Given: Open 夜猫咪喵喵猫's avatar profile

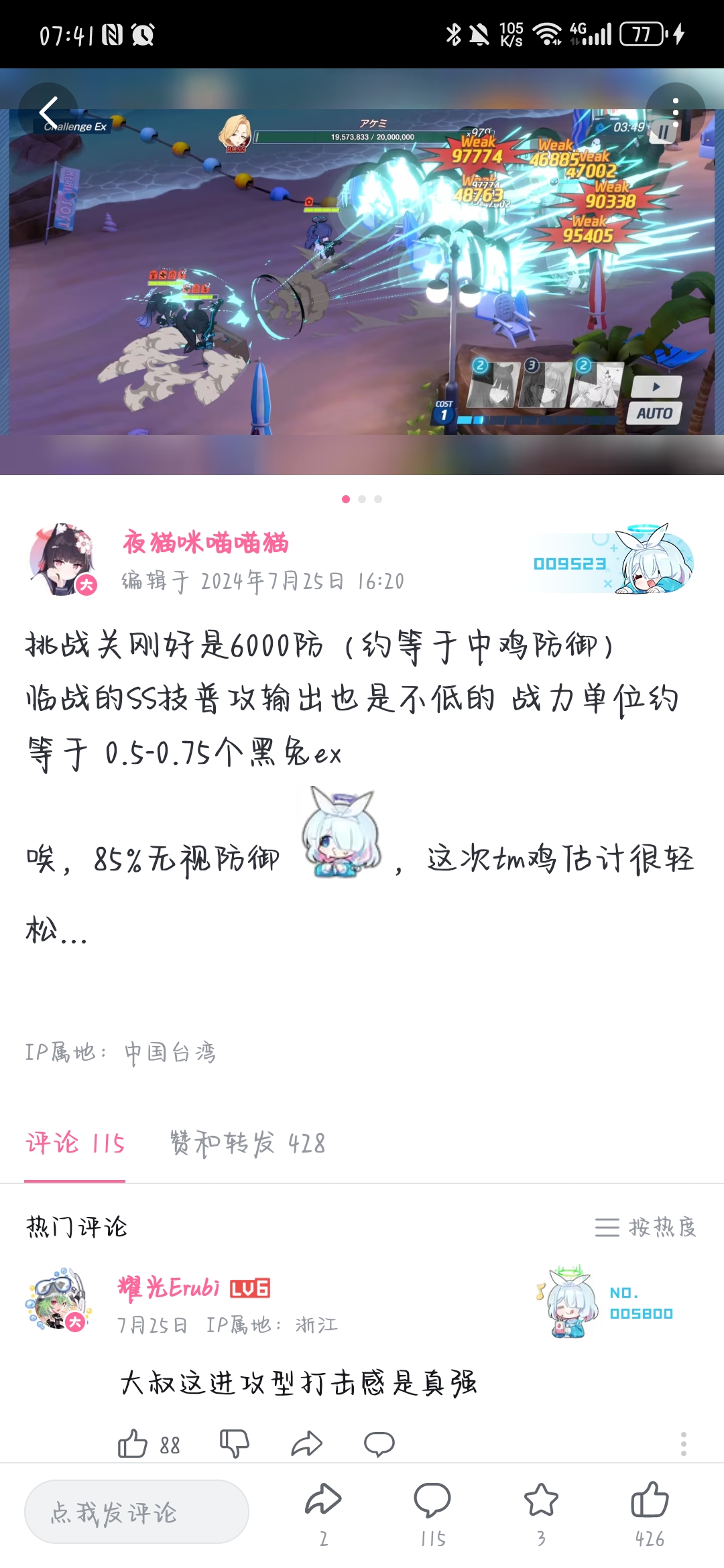Looking at the screenshot, I should [62, 559].
